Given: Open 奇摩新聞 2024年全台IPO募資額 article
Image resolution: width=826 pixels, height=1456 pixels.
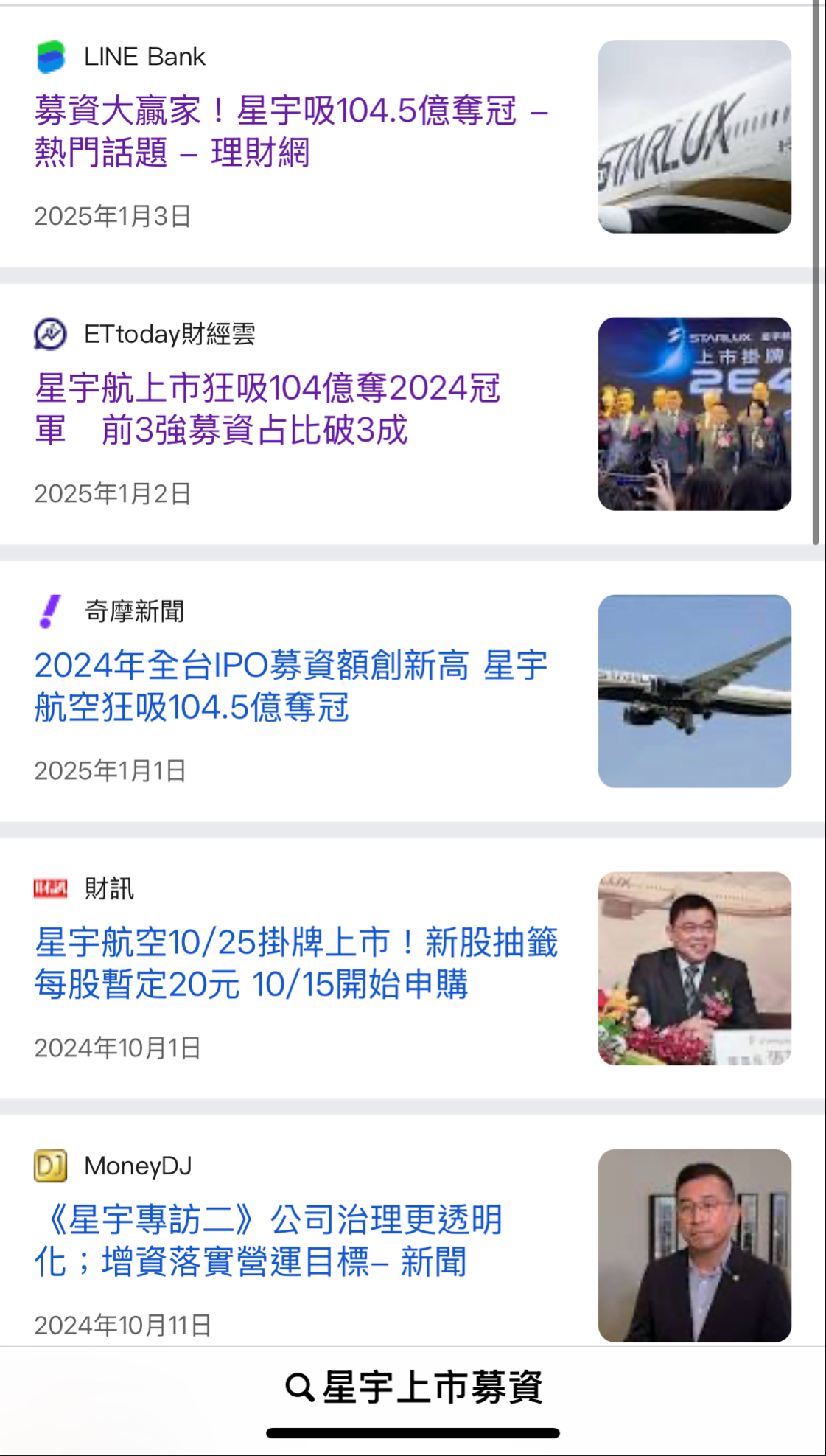Looking at the screenshot, I should tap(291, 686).
